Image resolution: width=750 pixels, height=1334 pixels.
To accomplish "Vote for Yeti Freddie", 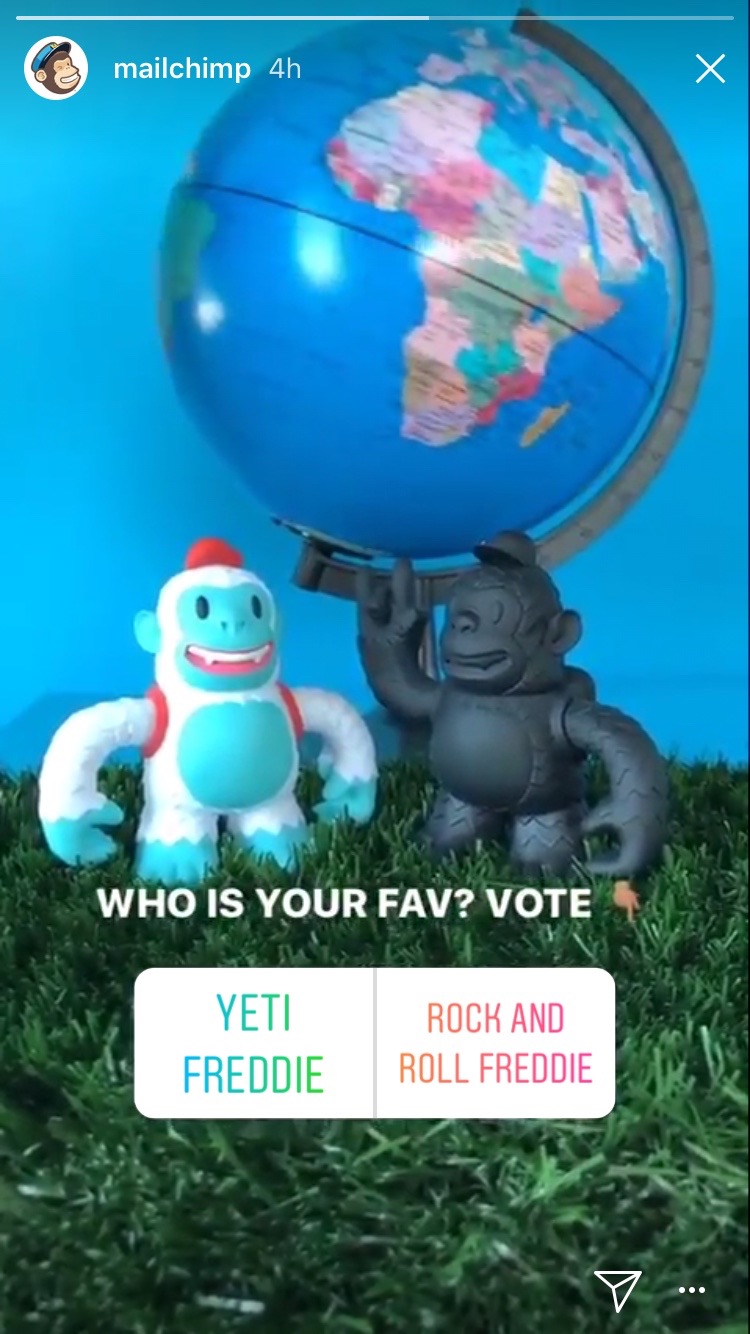I will (x=254, y=1043).
